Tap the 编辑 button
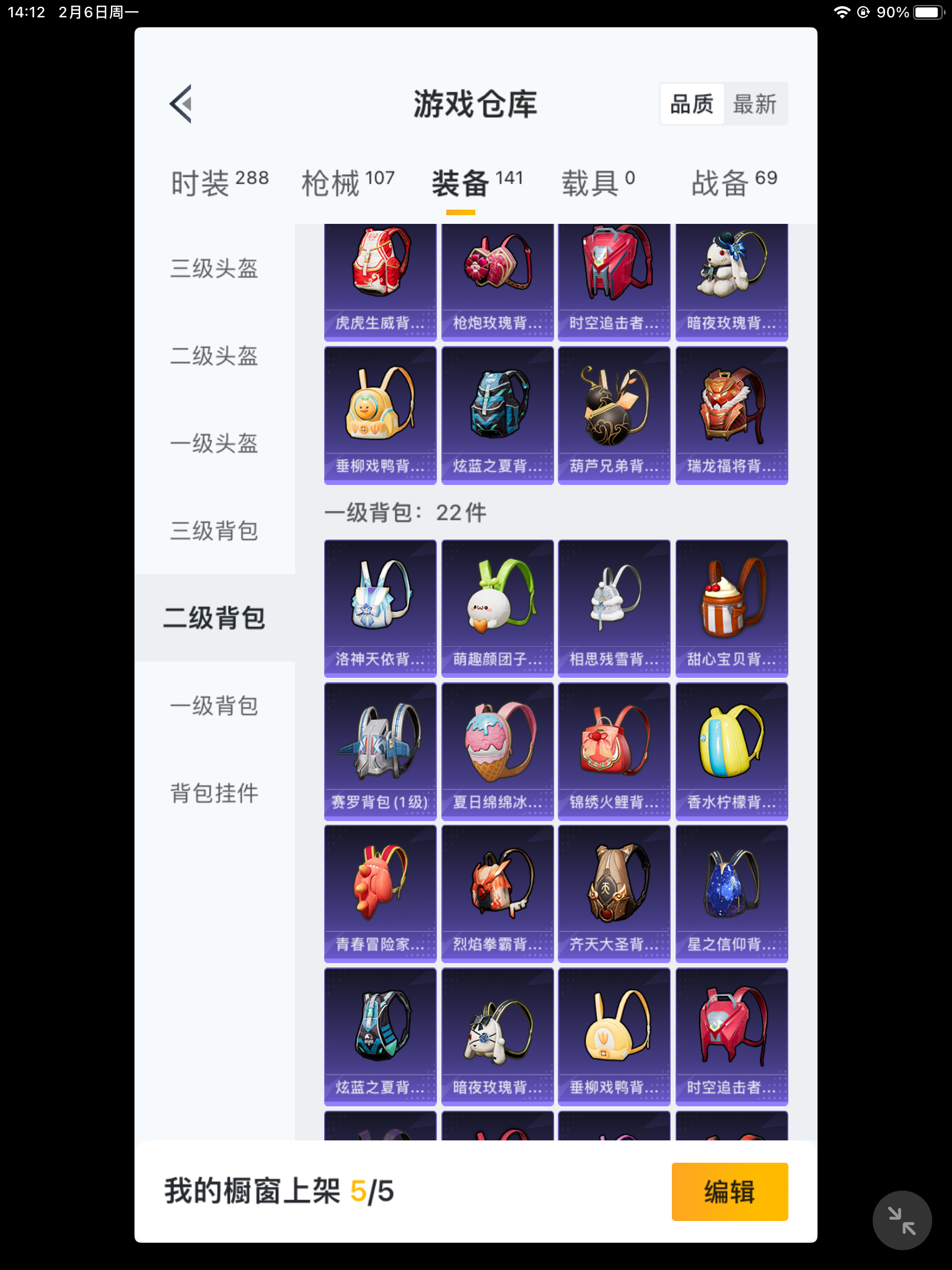Viewport: 952px width, 1270px height. point(729,1191)
